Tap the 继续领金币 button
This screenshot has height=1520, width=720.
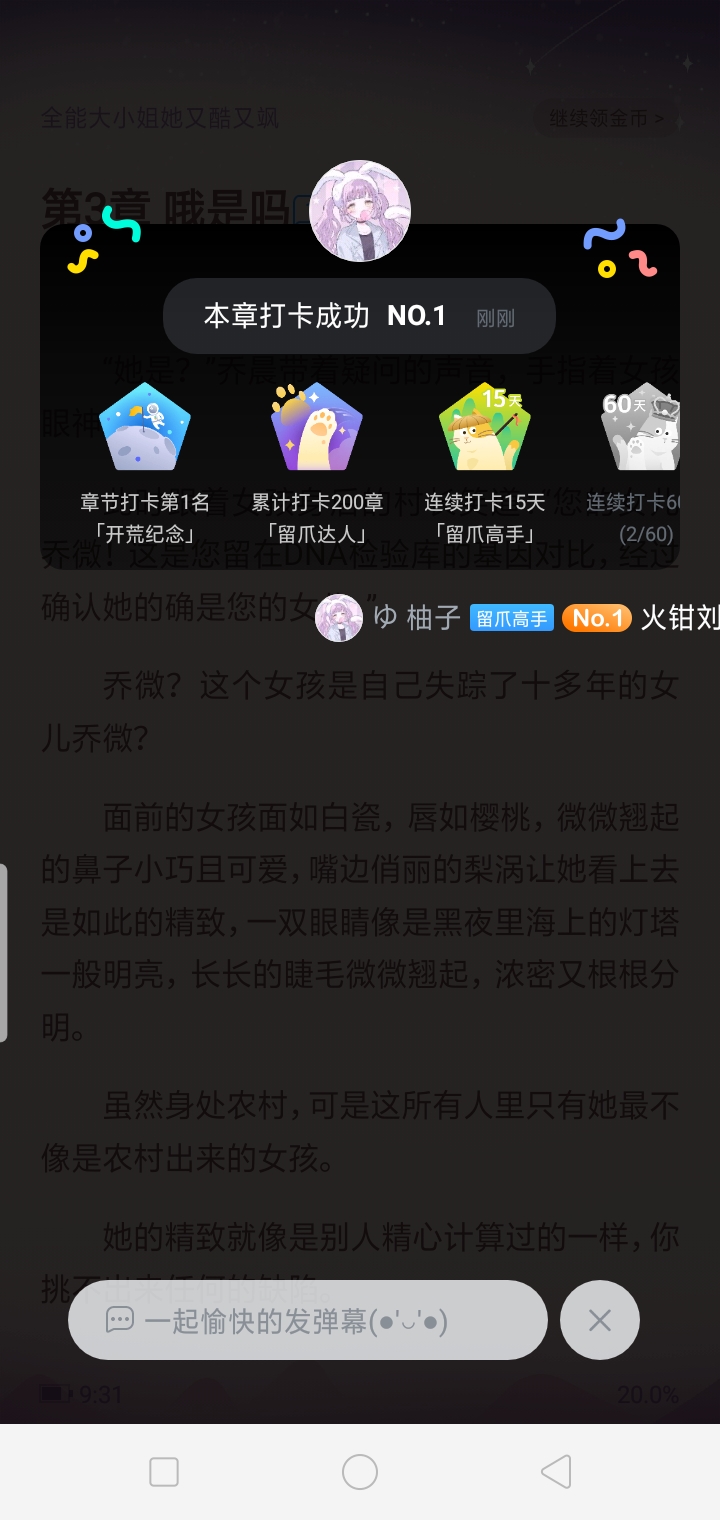coord(606,119)
